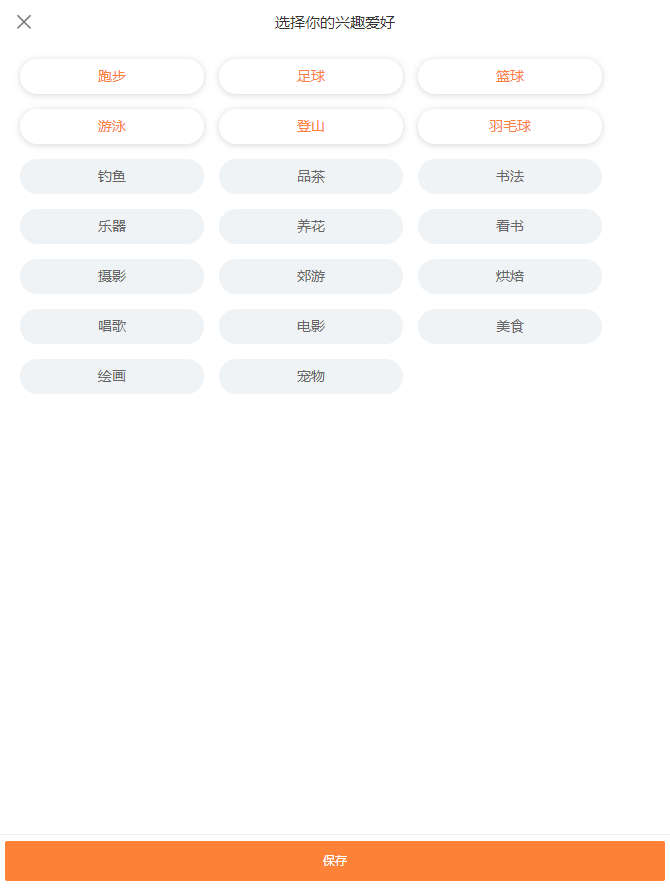Image resolution: width=670 pixels, height=888 pixels.
Task: Toggle the 登山 chip
Action: [x=311, y=126]
